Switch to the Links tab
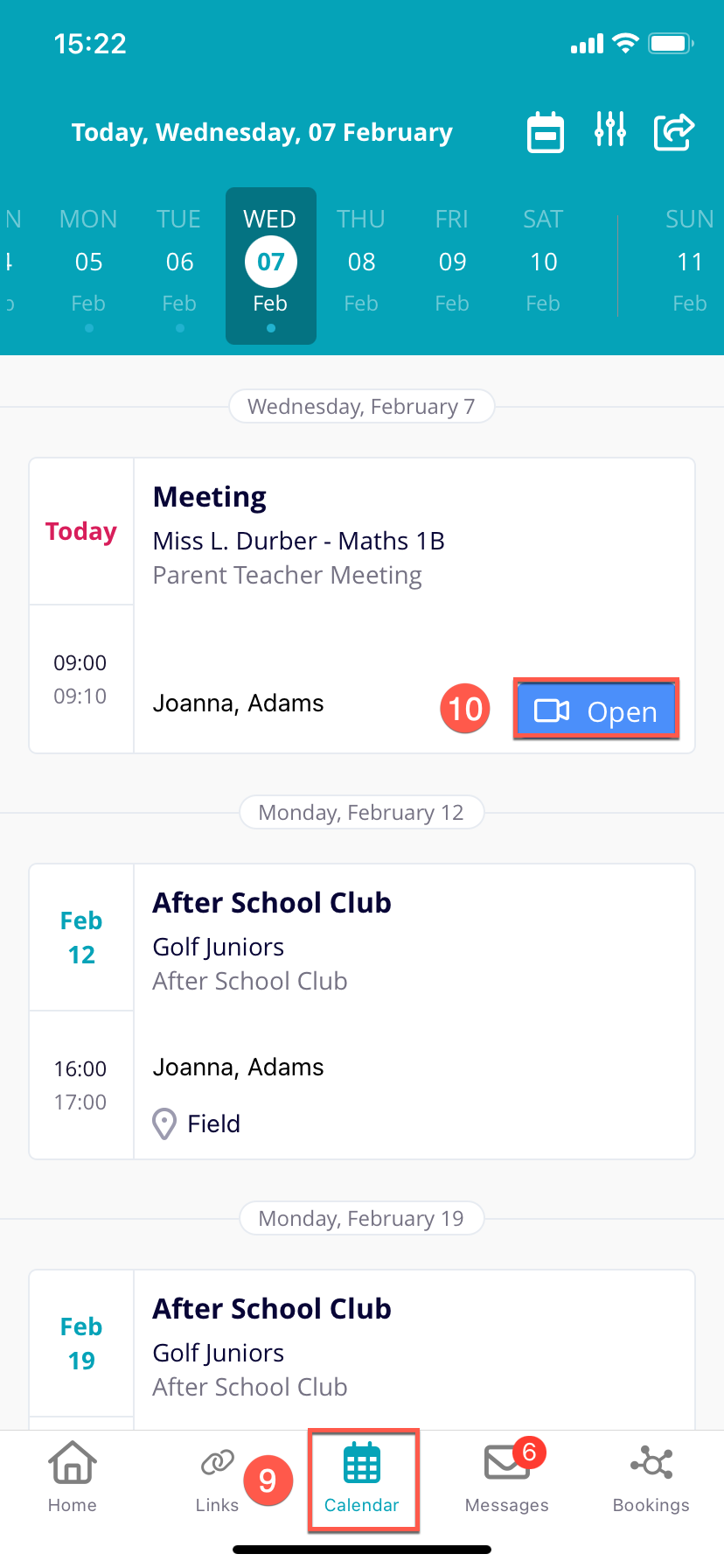Image resolution: width=724 pixels, height=1568 pixels. [x=217, y=1477]
